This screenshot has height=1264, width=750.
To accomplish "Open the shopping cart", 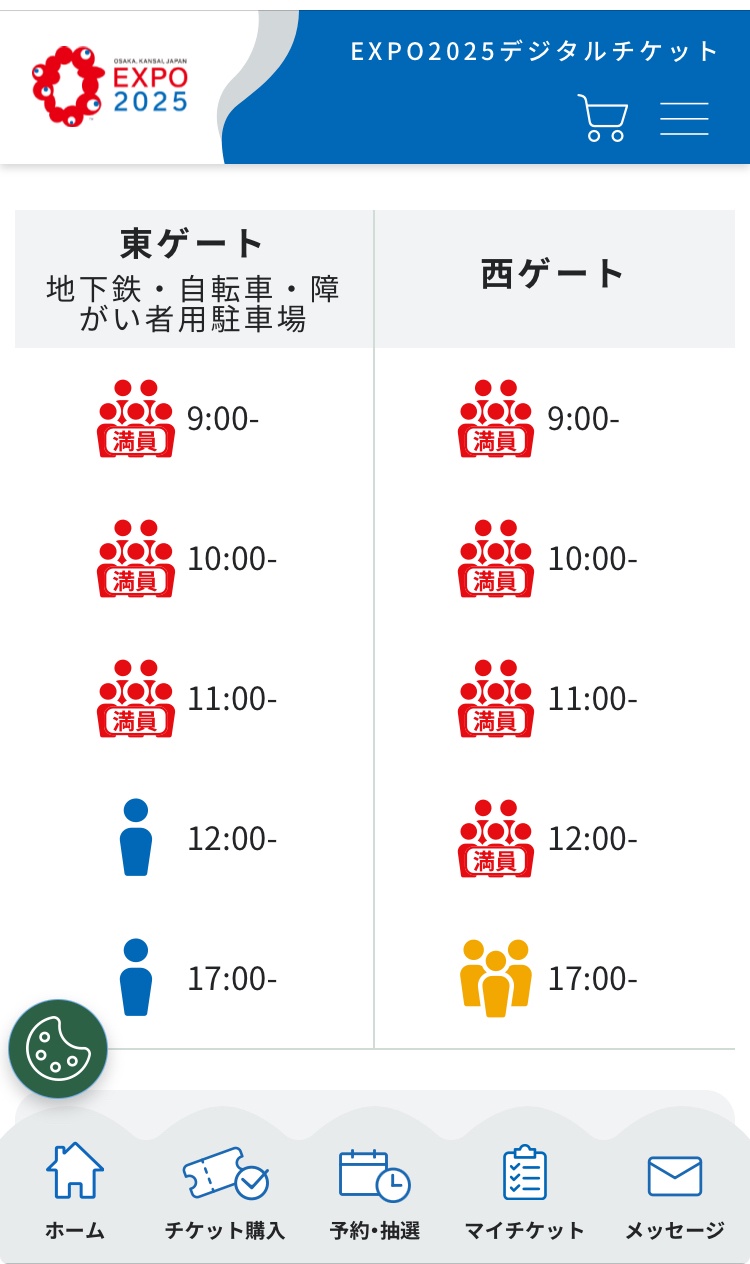I will point(603,118).
